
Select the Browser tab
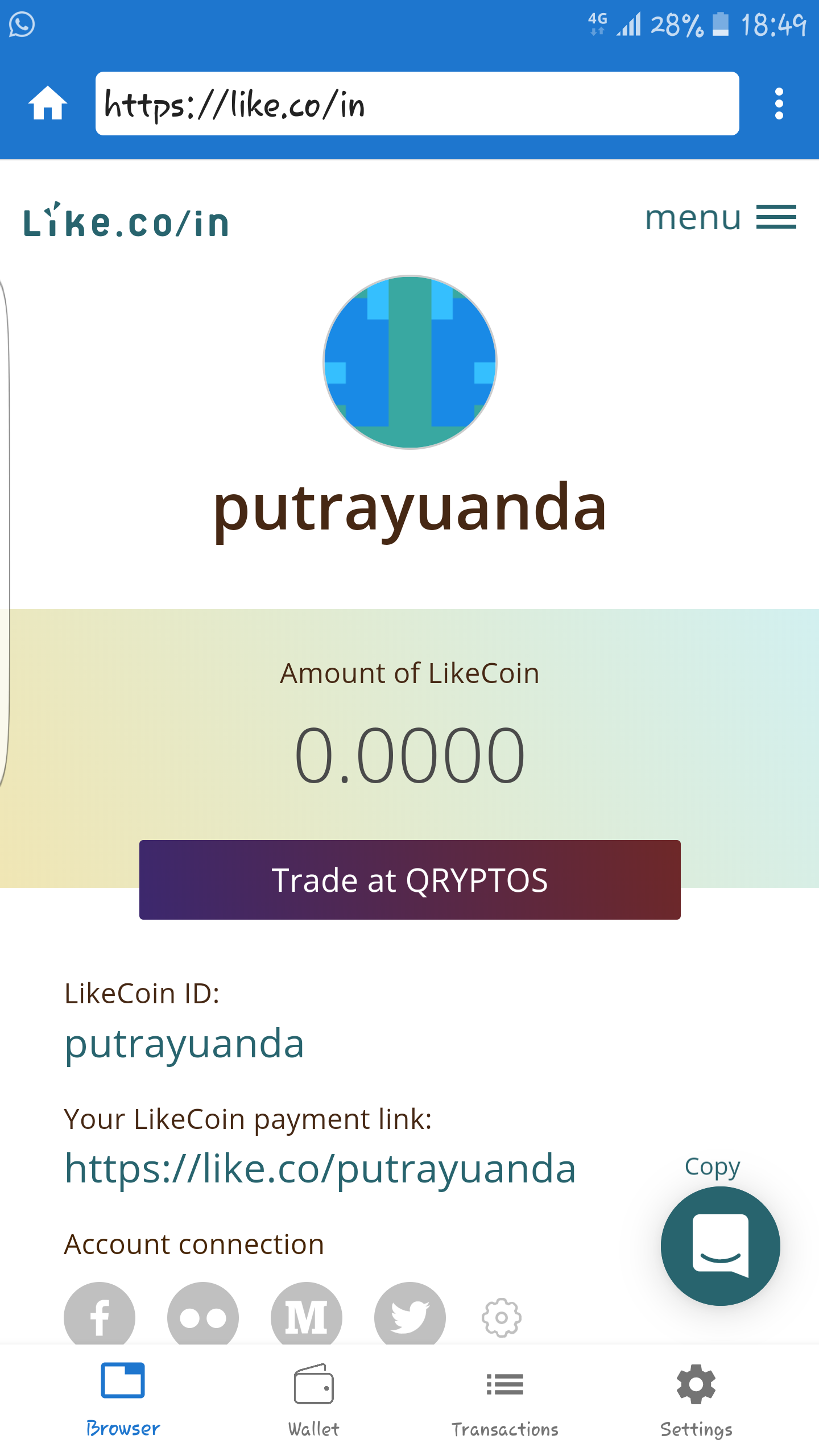(x=123, y=1398)
